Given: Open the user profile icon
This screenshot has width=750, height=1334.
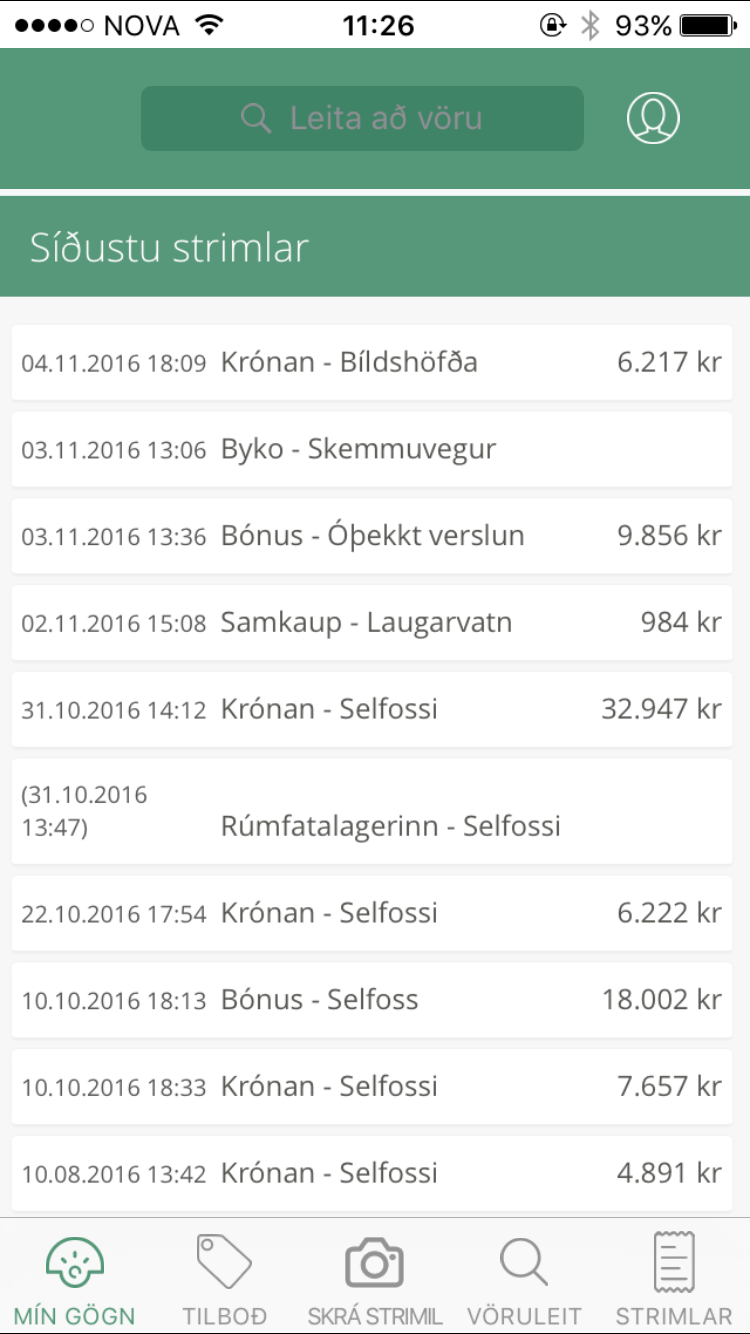Looking at the screenshot, I should 653,118.
